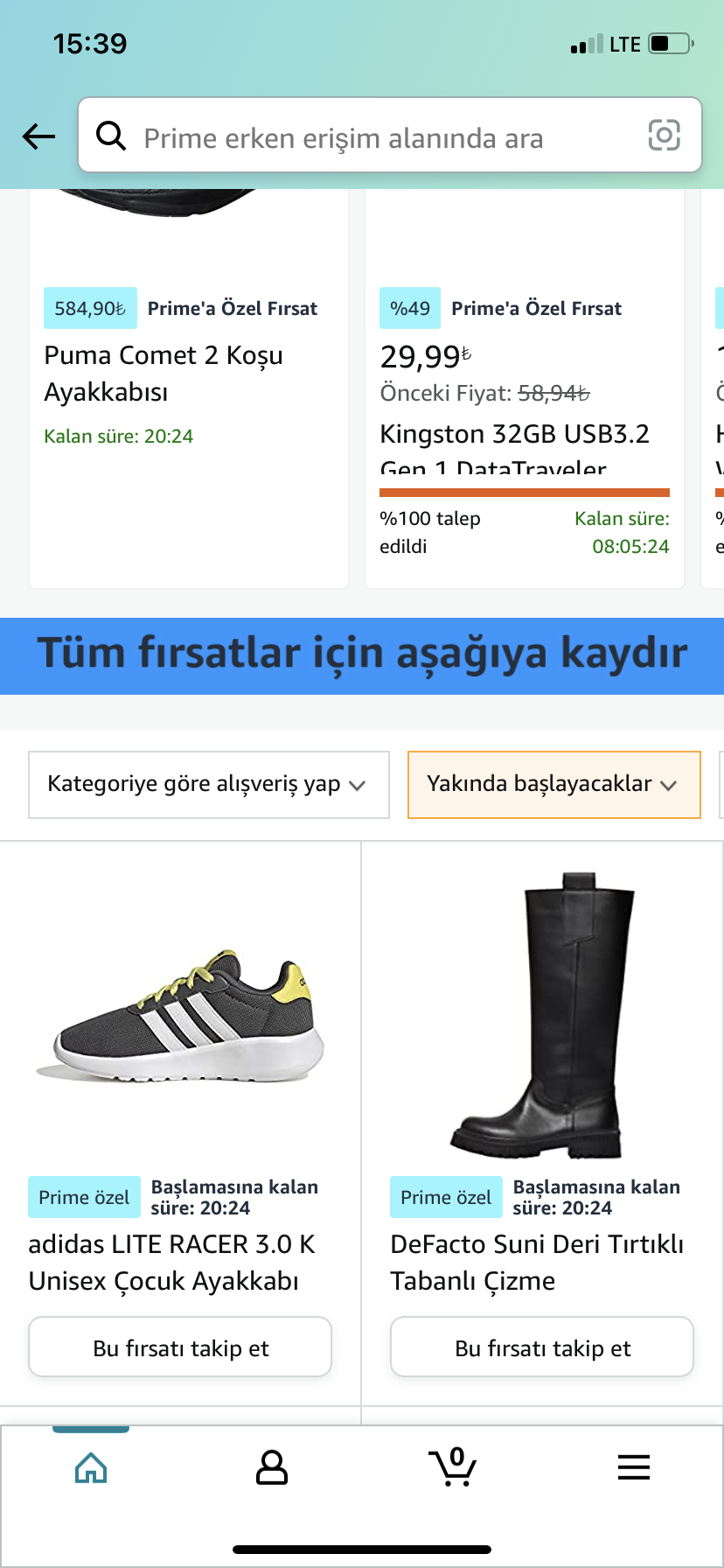The width and height of the screenshot is (724, 1568).
Task: Follow the adidas LITE RACER deal
Action: click(x=180, y=1347)
